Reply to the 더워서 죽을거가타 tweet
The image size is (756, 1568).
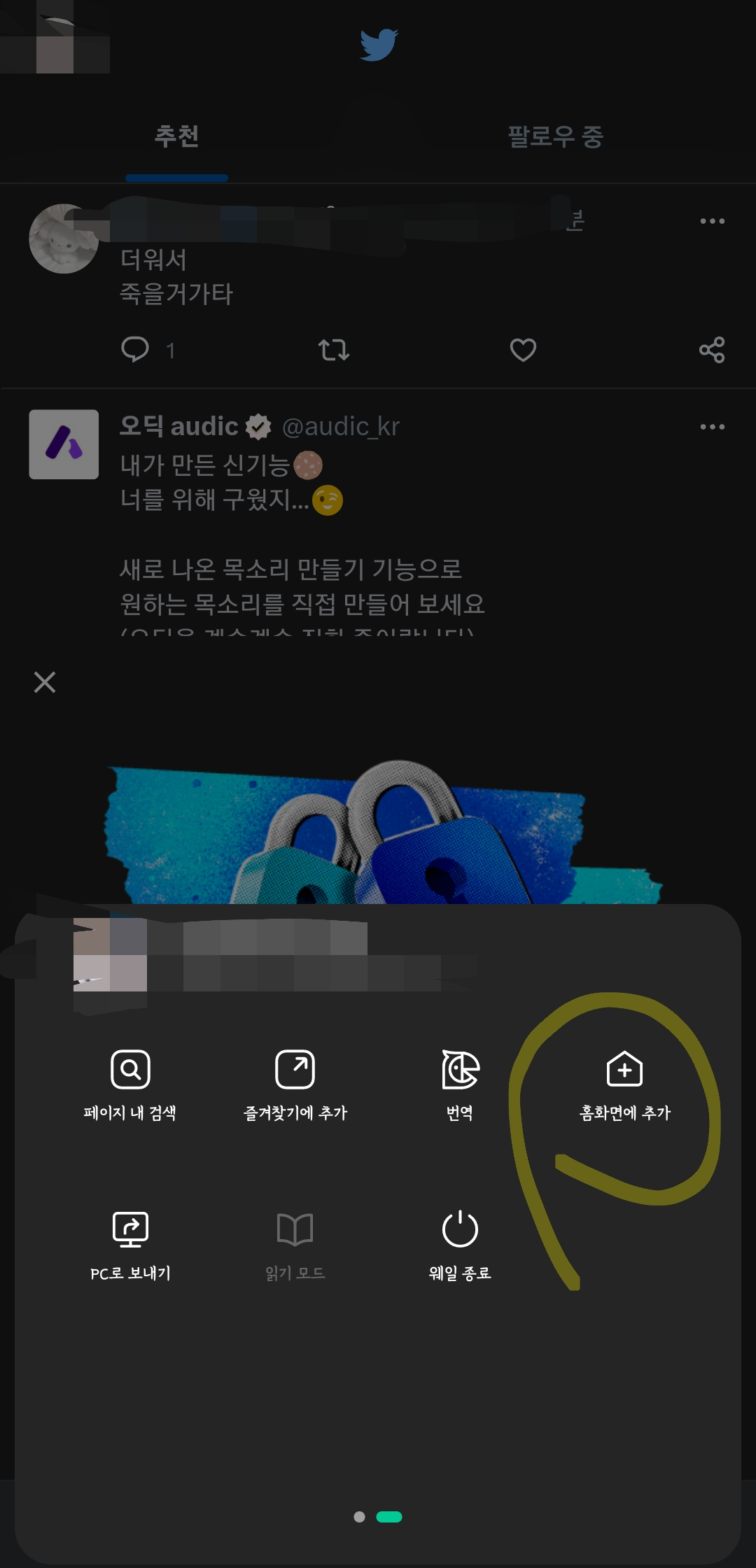point(135,350)
